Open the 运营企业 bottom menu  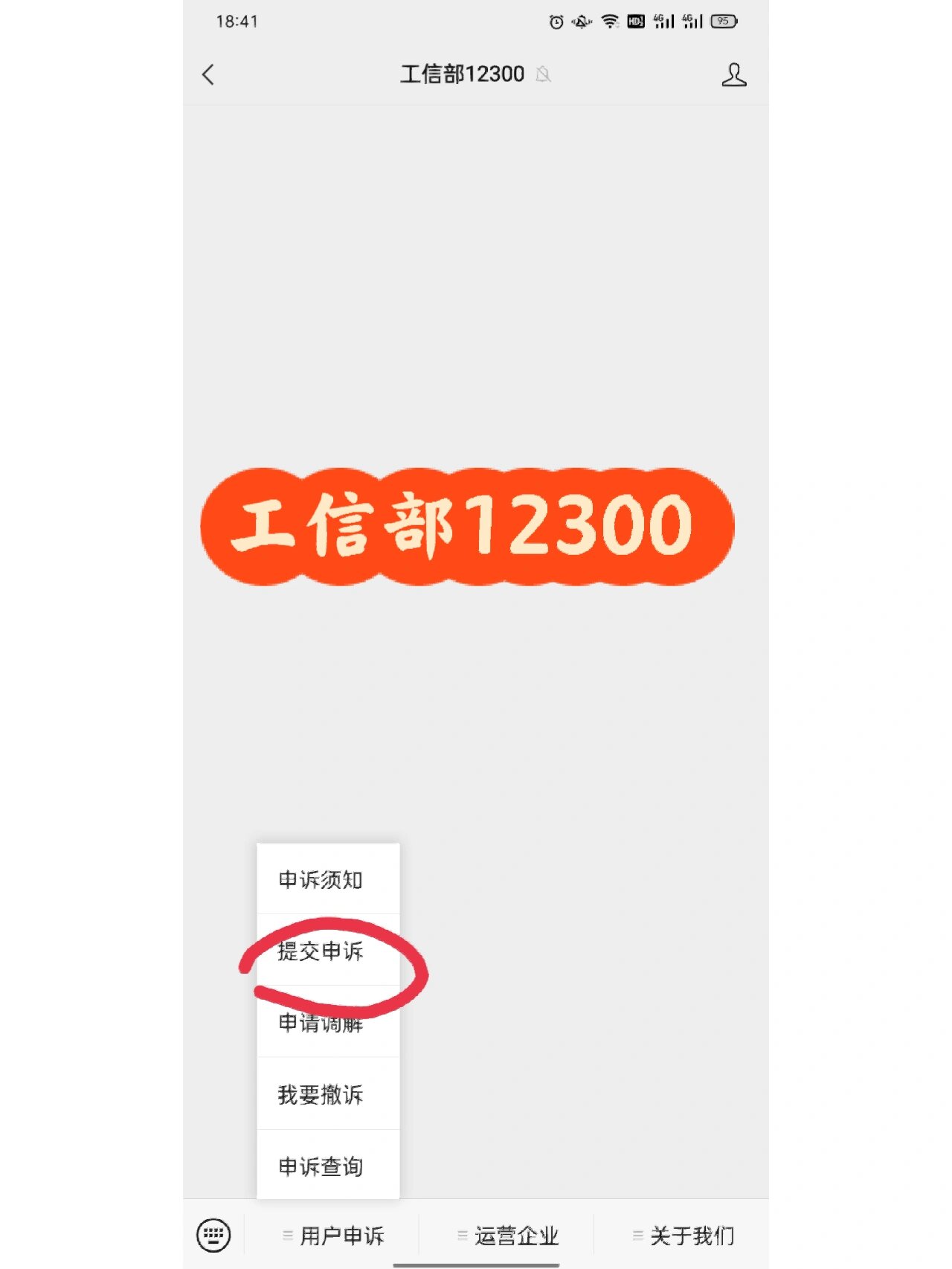[x=508, y=1236]
